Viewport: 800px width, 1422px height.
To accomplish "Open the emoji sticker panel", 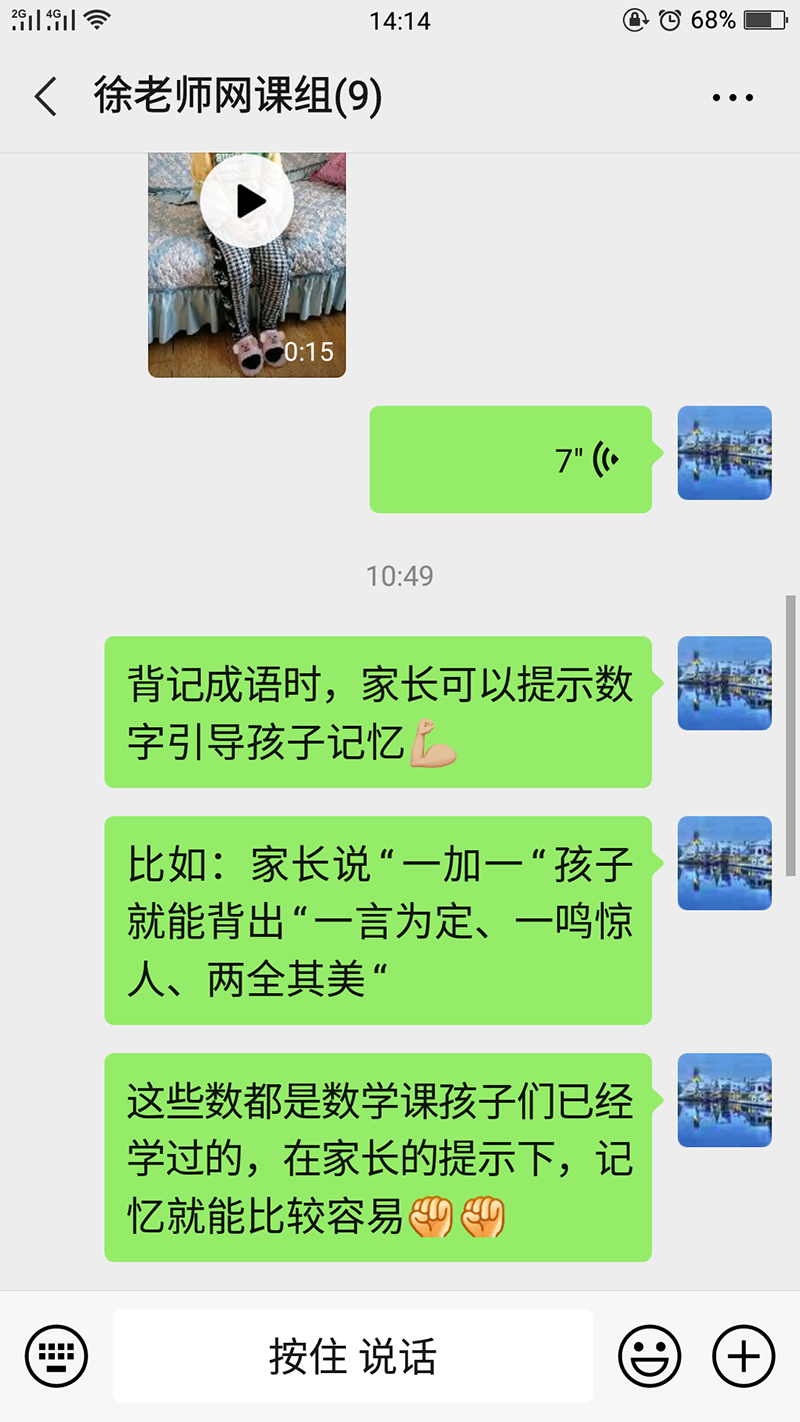I will coord(650,1357).
